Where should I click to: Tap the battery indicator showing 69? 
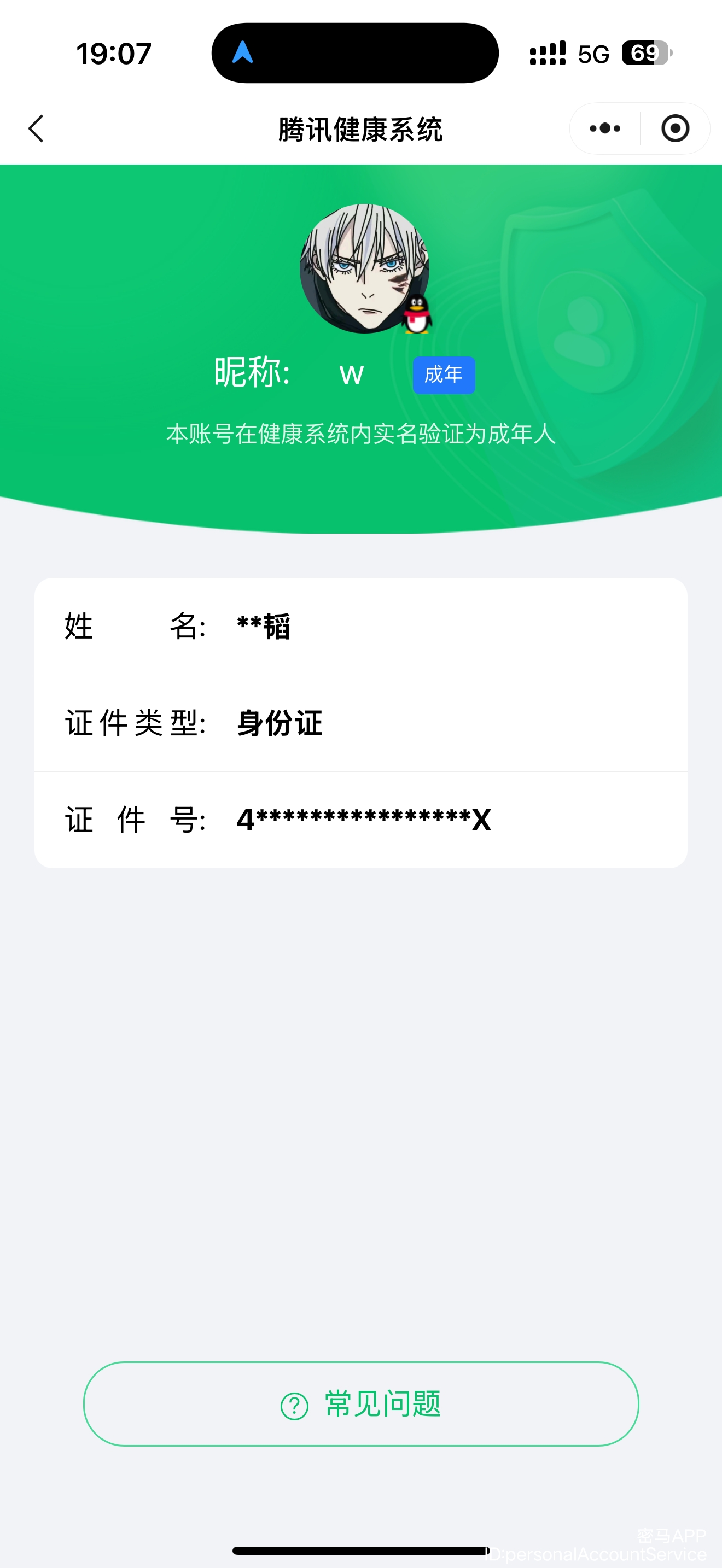tap(643, 54)
